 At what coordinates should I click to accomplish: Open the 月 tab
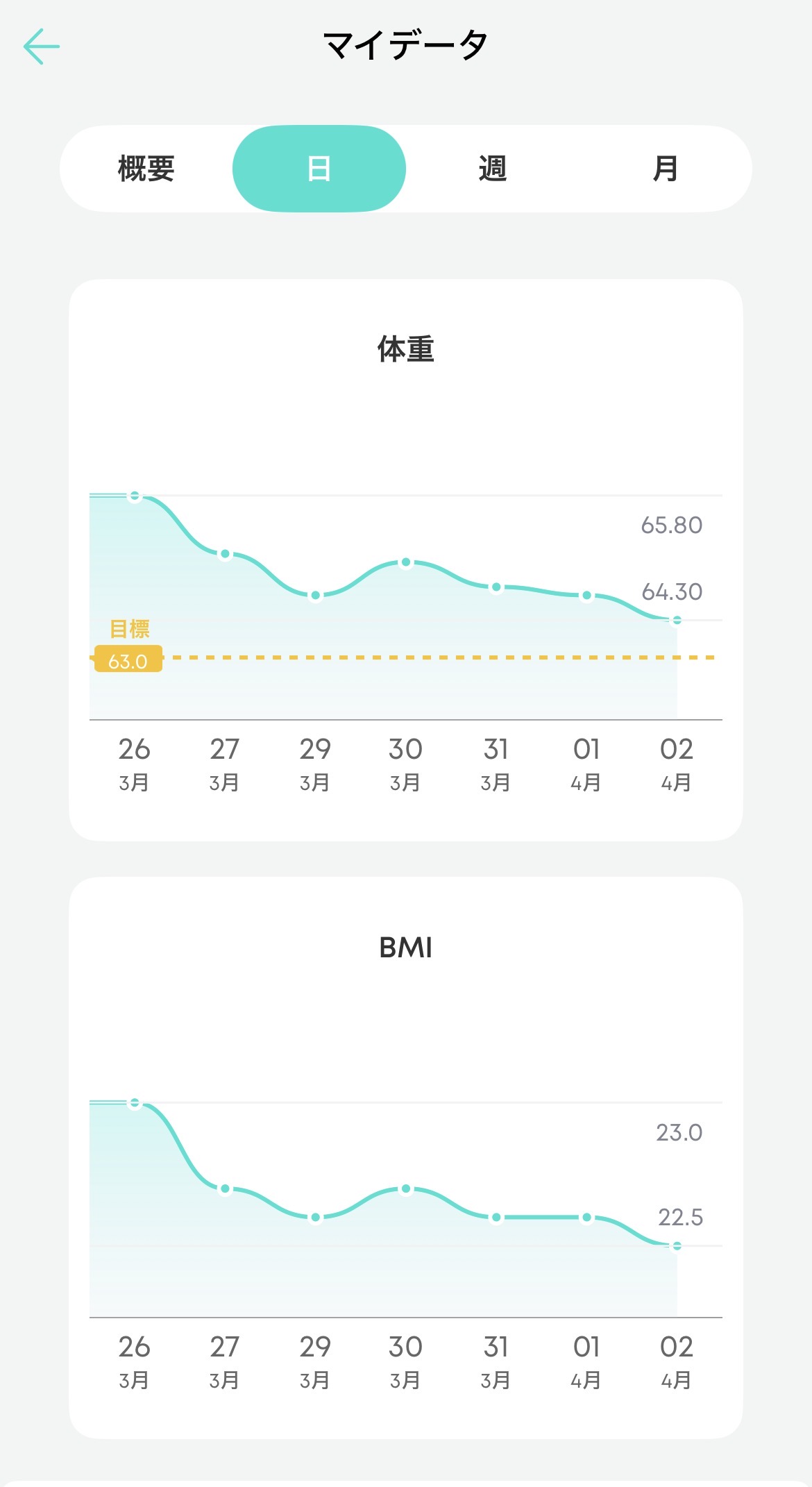click(665, 169)
